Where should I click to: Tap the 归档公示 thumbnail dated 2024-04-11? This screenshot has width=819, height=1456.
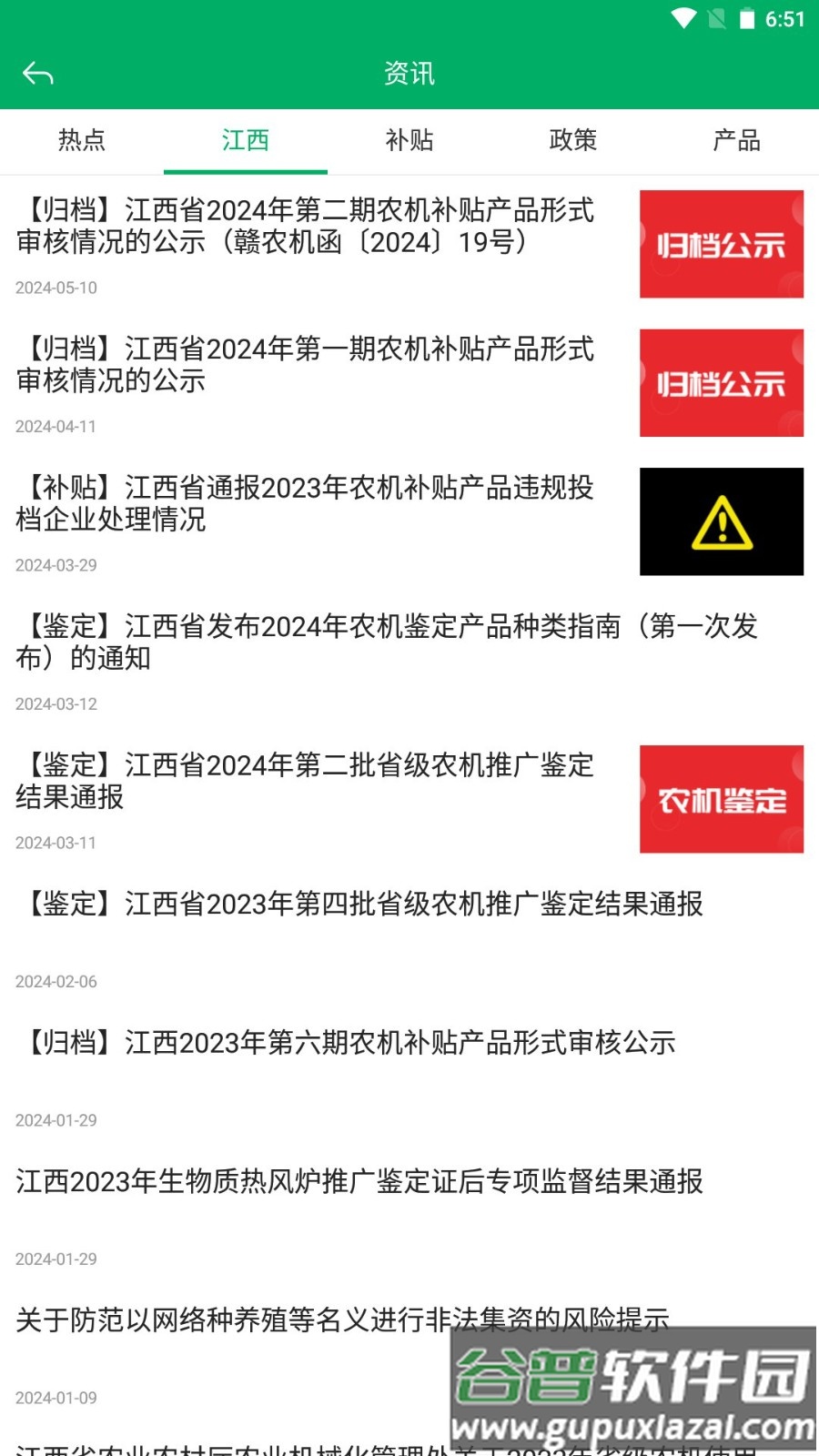pos(721,382)
